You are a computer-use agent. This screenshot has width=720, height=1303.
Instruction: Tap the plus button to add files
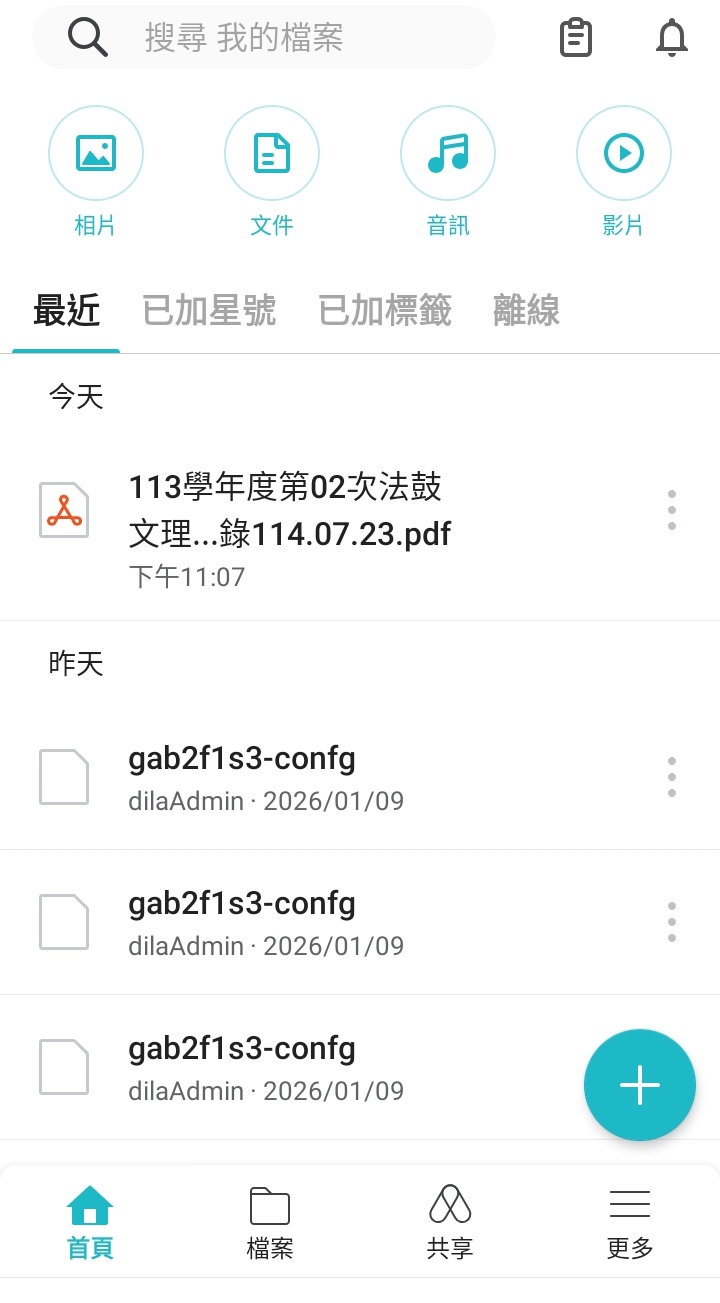tap(639, 1085)
